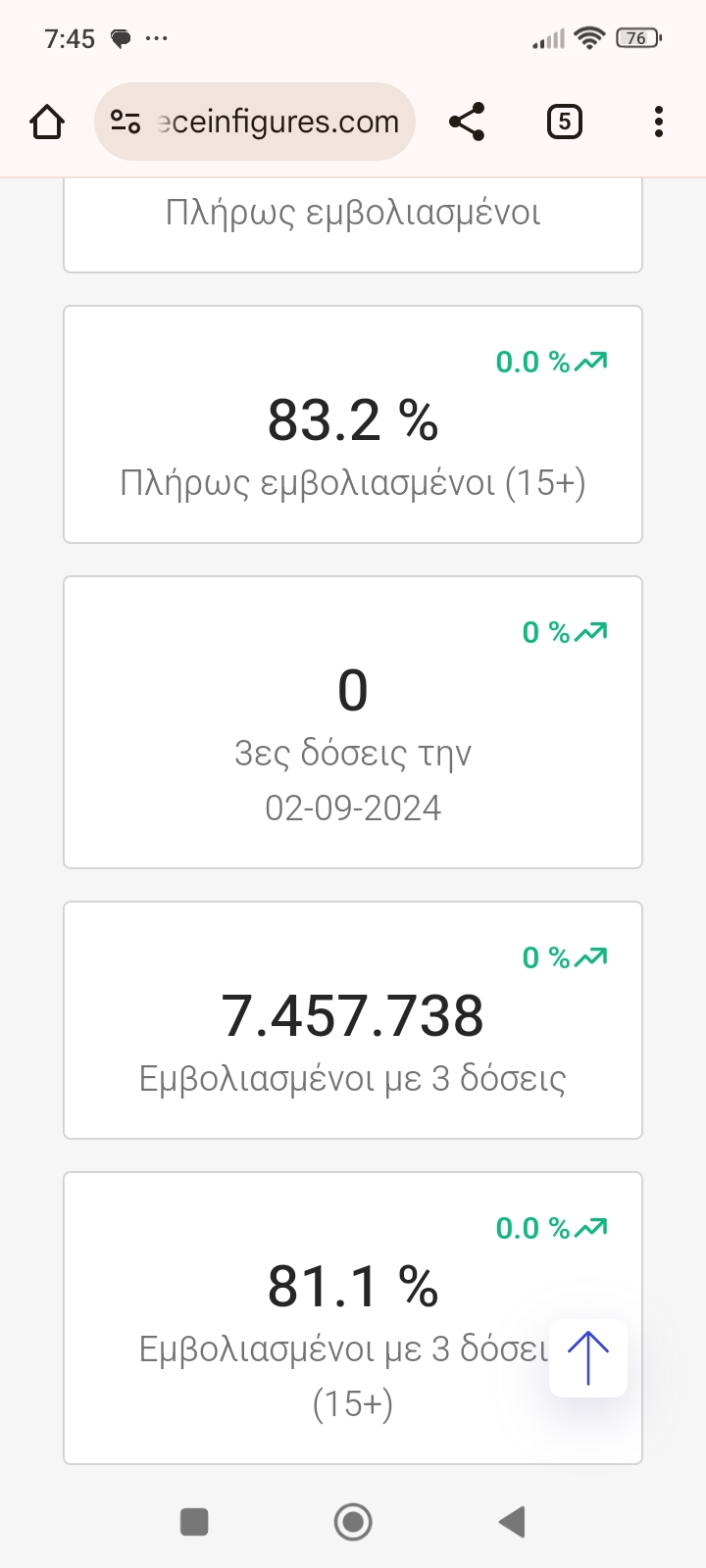Open the browser overflow menu
Screen dimensions: 706x1568
coord(658,122)
